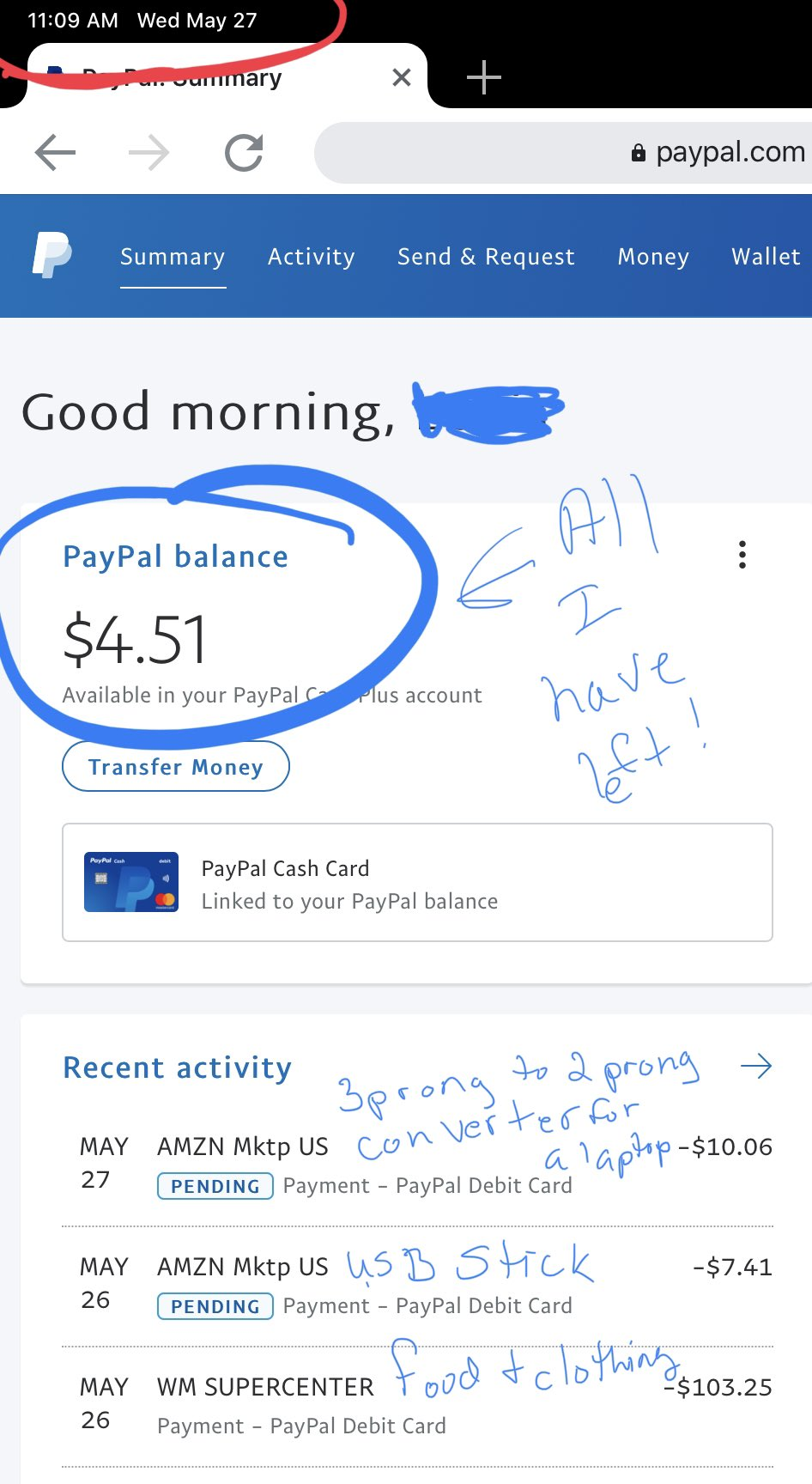Open a new browser tab
The height and width of the screenshot is (1484, 812).
point(484,77)
